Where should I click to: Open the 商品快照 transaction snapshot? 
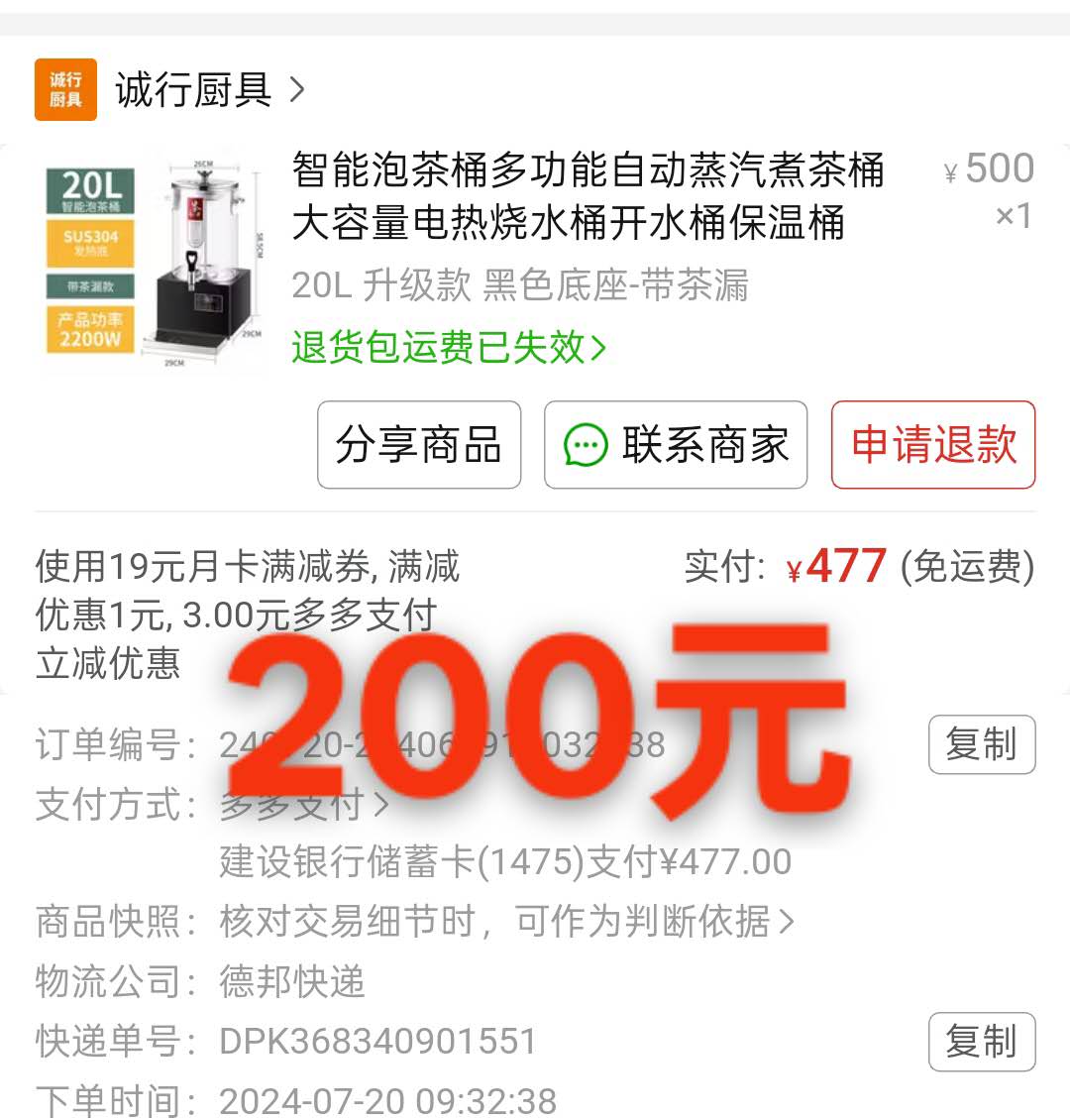(x=505, y=923)
